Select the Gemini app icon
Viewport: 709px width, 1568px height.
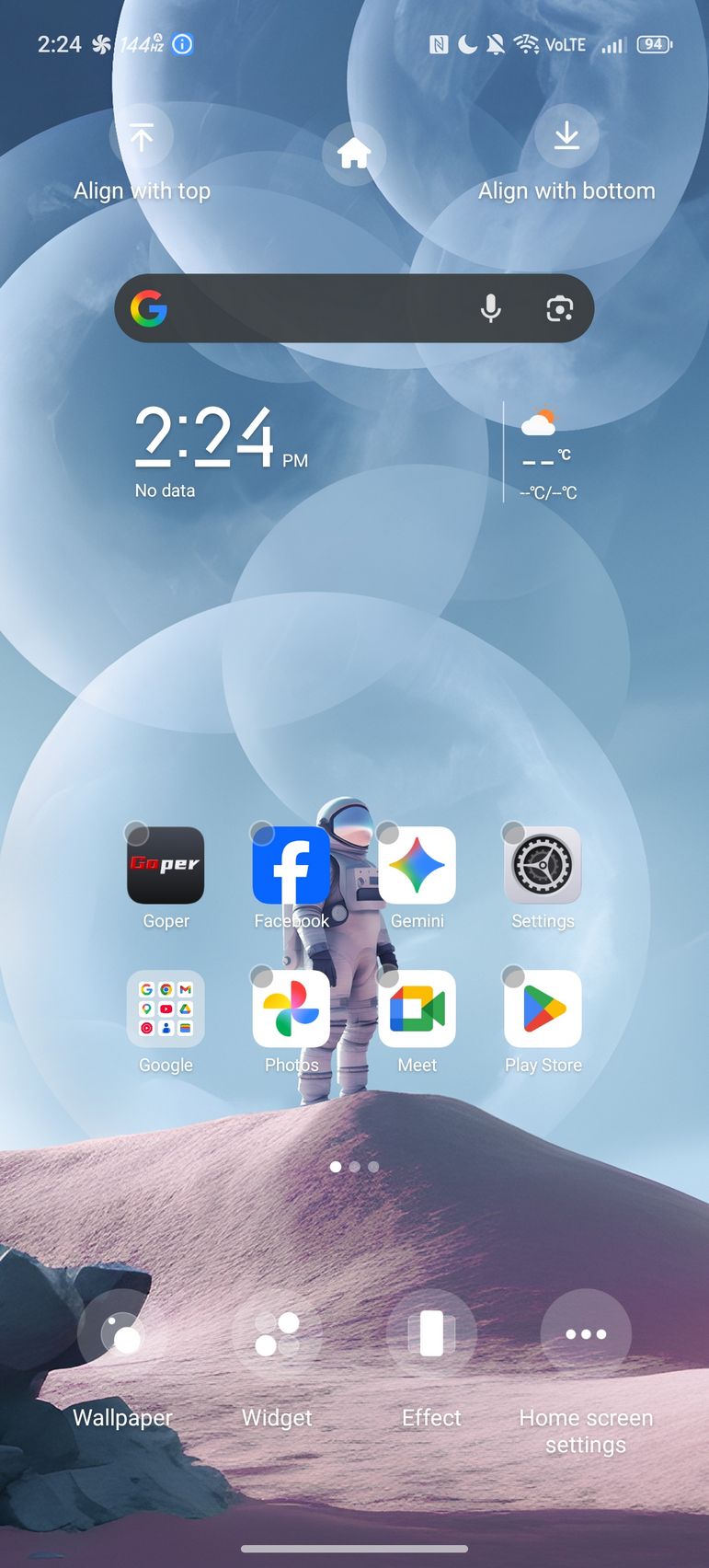pos(417,865)
